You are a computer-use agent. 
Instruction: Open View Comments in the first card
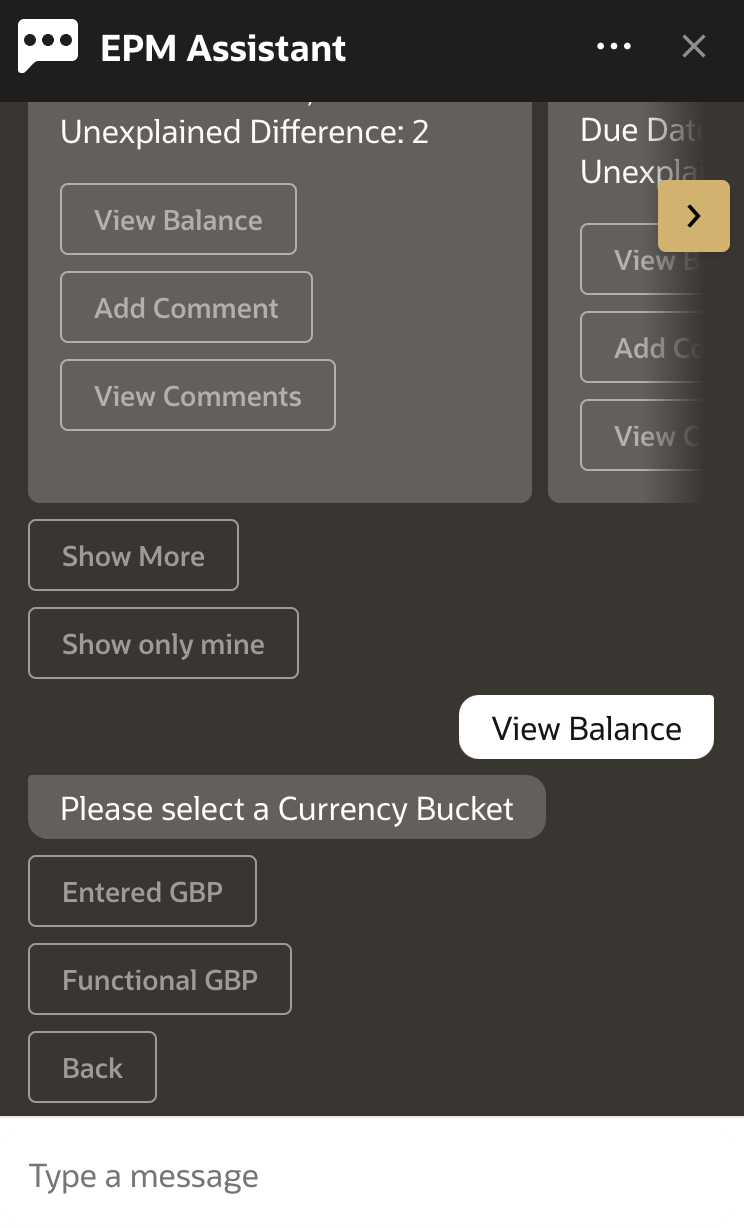point(197,395)
